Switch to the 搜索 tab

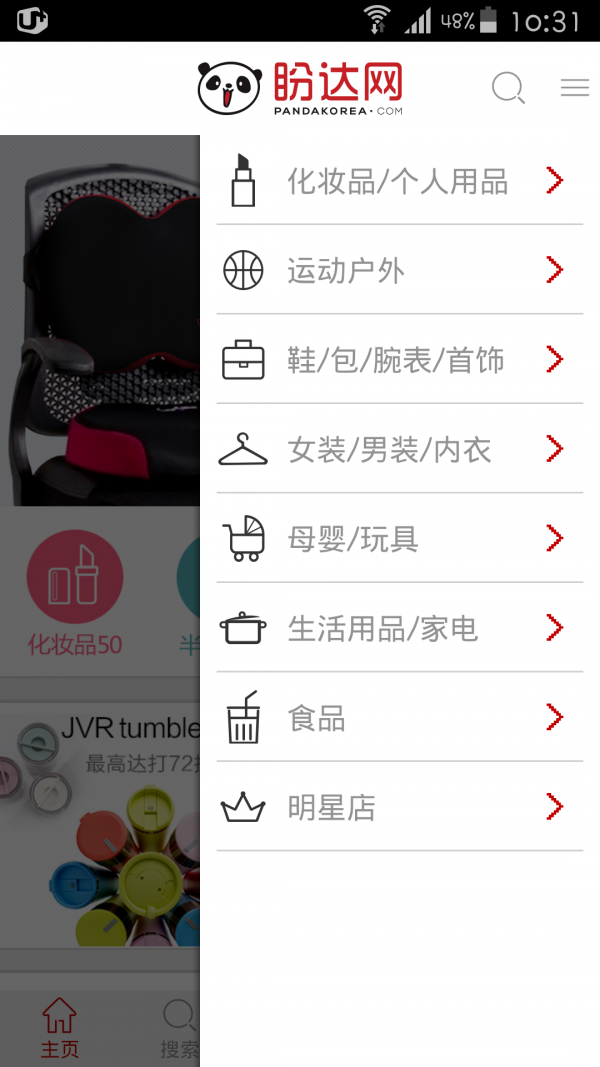pyautogui.click(x=179, y=1028)
